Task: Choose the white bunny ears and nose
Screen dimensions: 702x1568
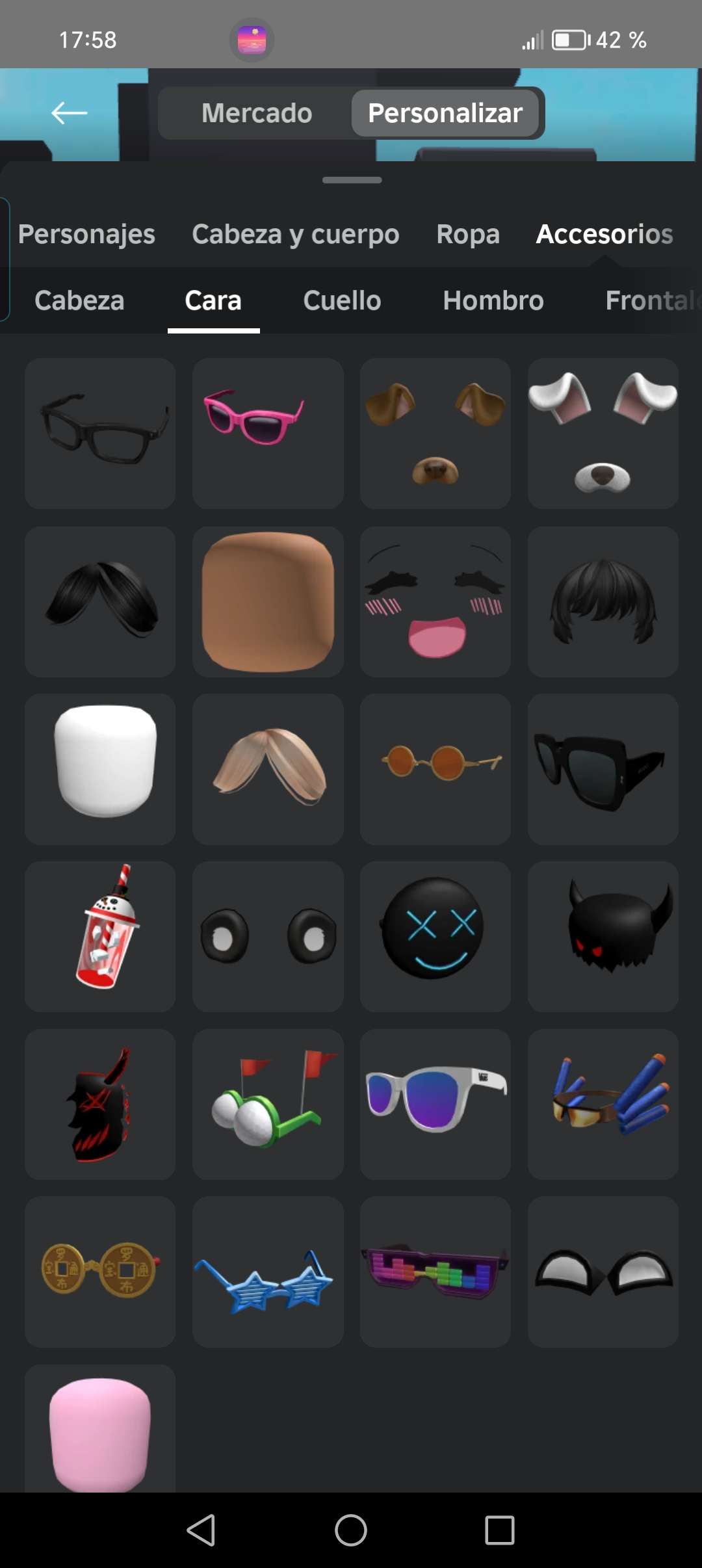Action: [x=603, y=433]
